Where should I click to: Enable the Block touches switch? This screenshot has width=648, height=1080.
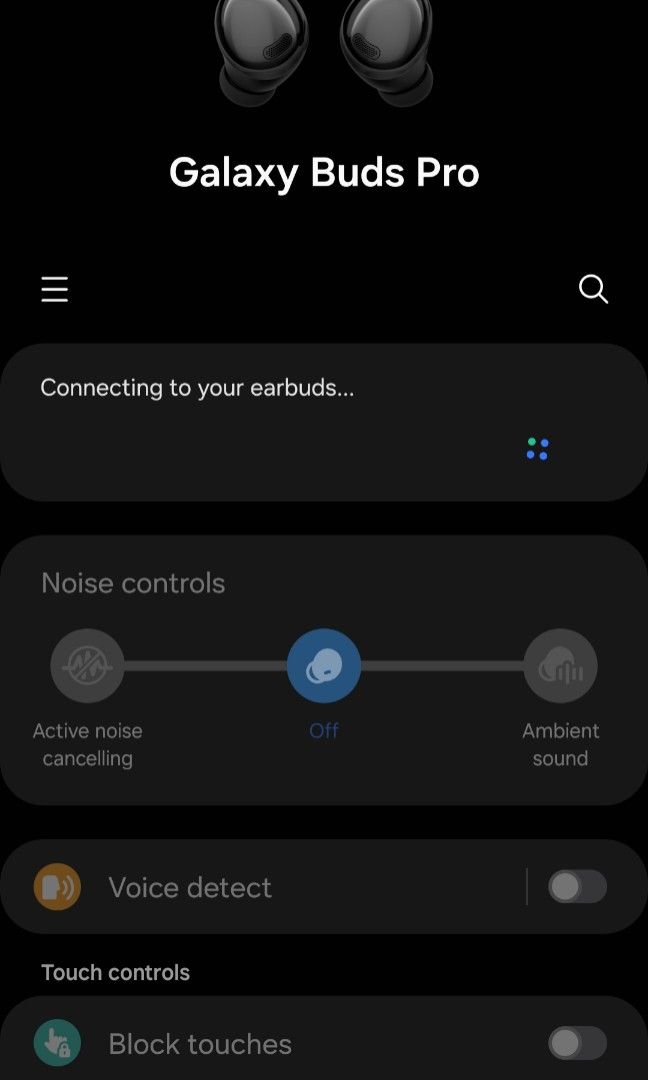point(577,1043)
